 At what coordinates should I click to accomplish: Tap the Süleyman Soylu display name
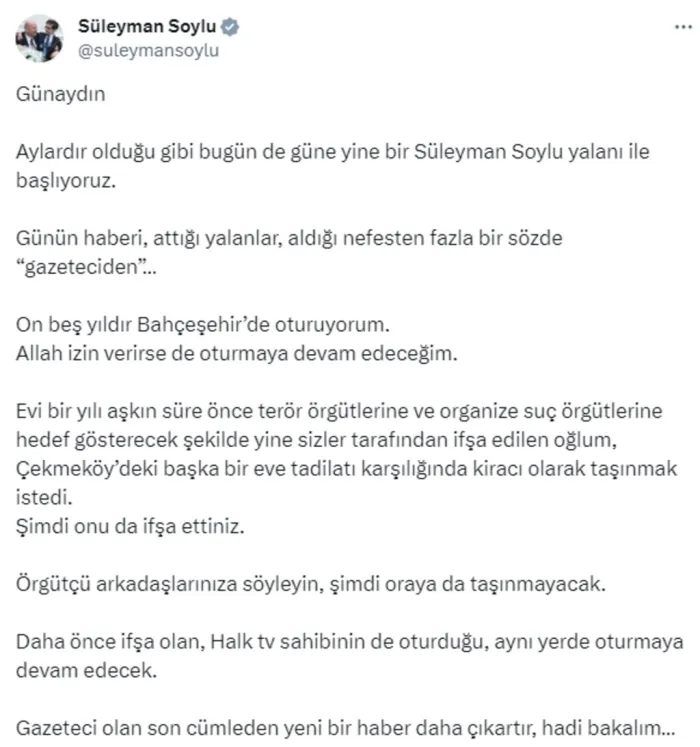click(x=147, y=26)
